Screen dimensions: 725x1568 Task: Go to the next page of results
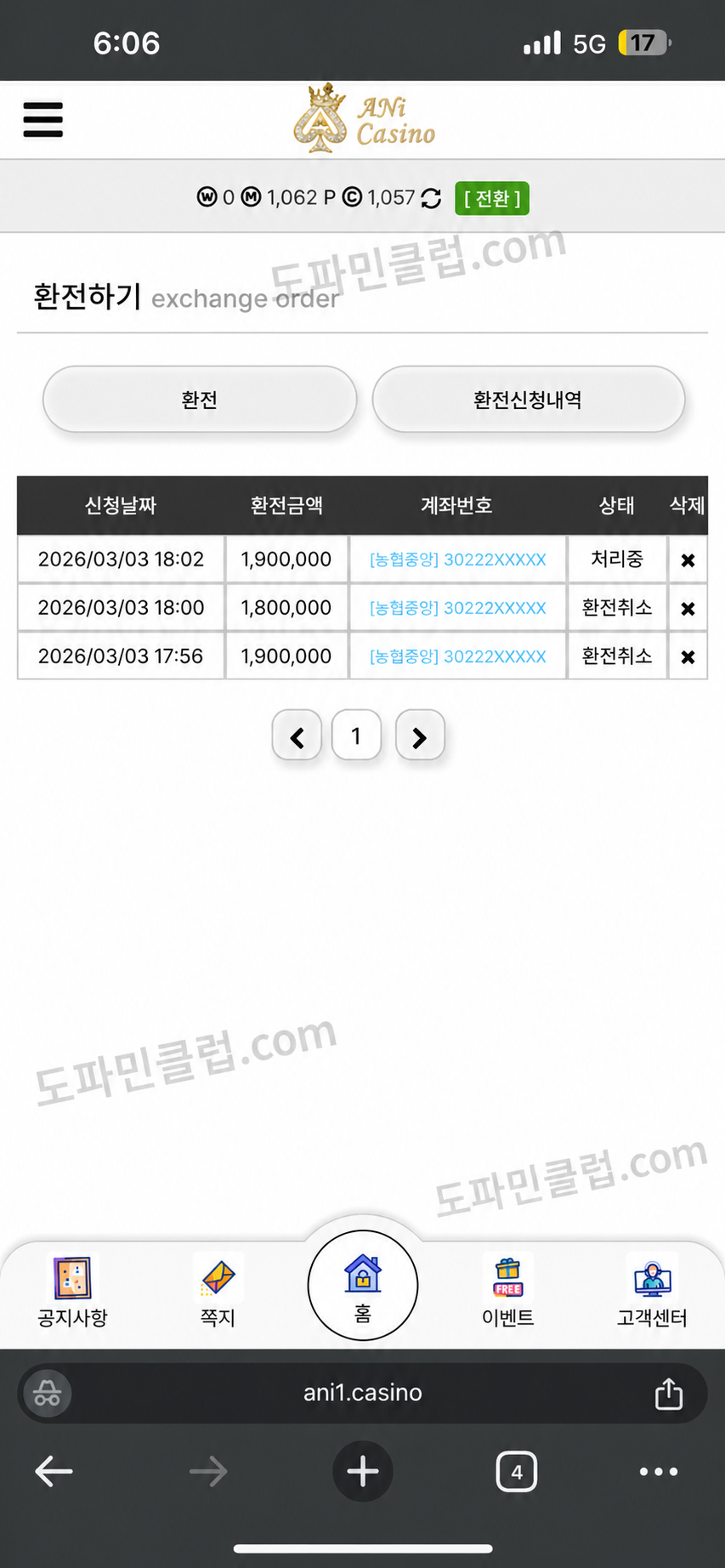420,736
